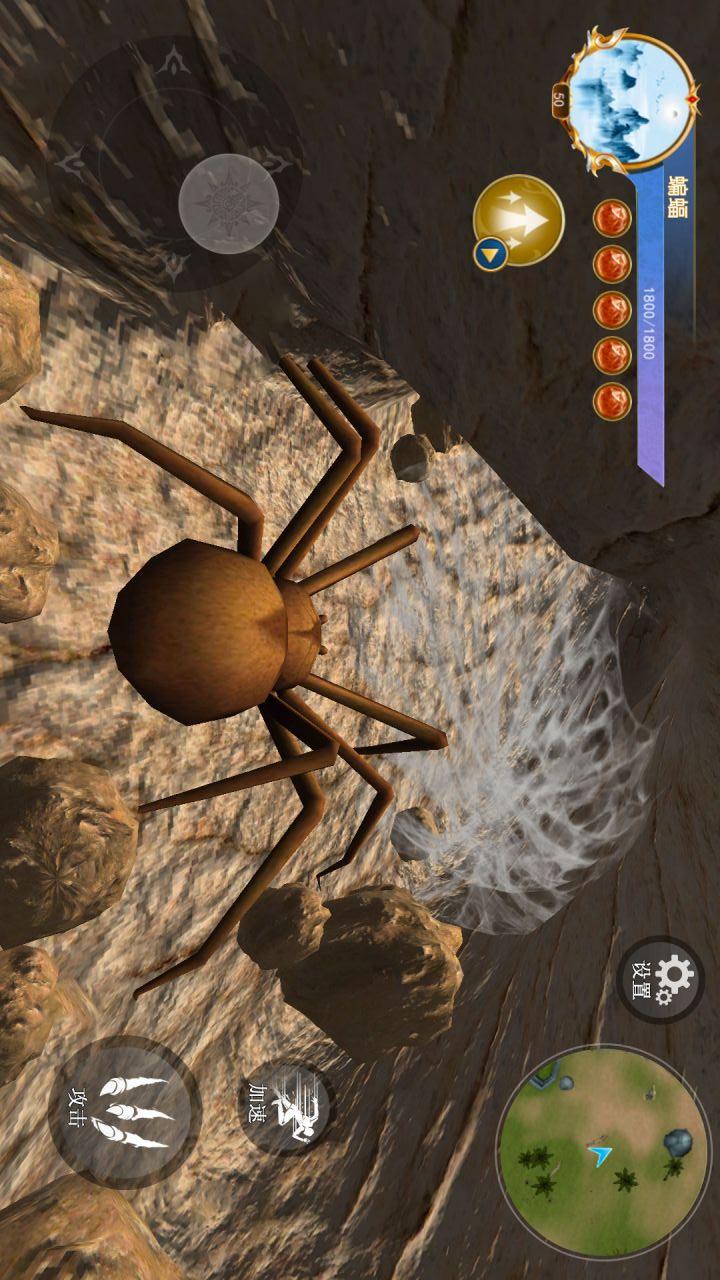Image resolution: width=720 pixels, height=1280 pixels.
Task: Tap the golden arrows skill button
Action: click(x=520, y=221)
